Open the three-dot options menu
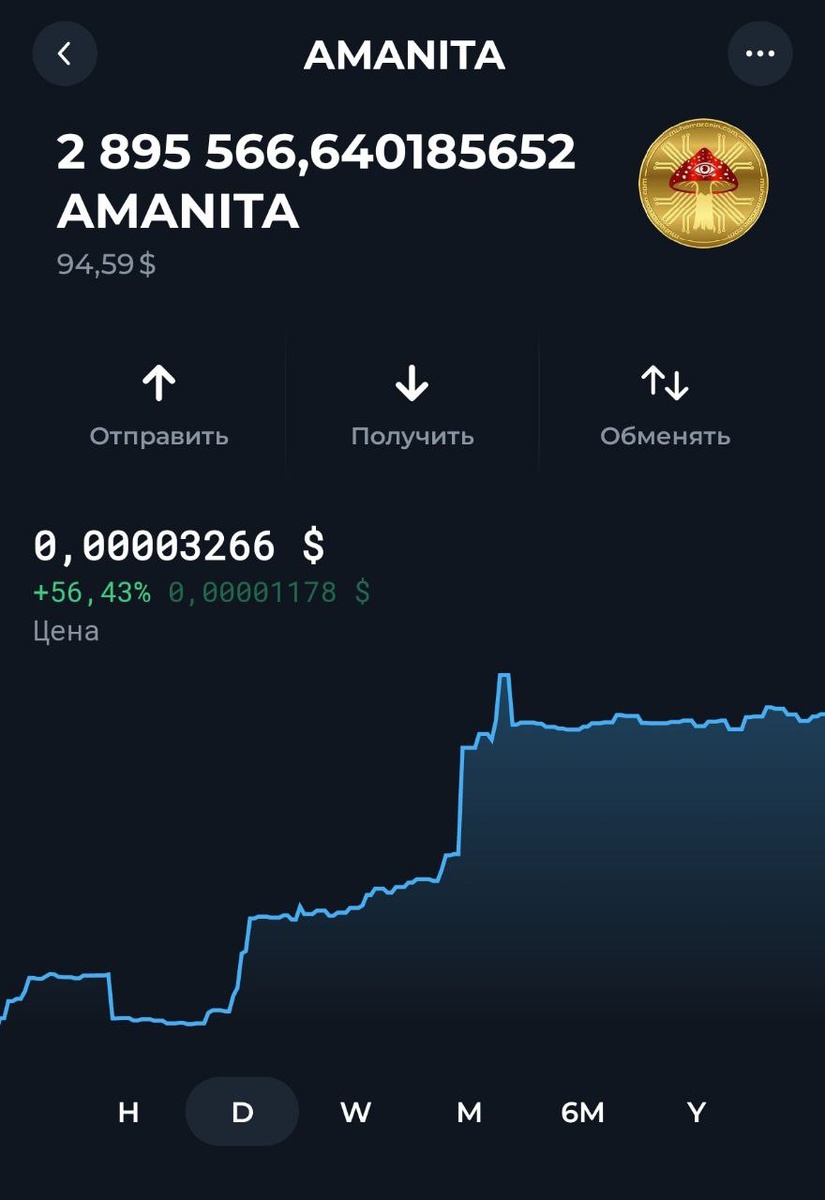The height and width of the screenshot is (1200, 825). coord(760,53)
